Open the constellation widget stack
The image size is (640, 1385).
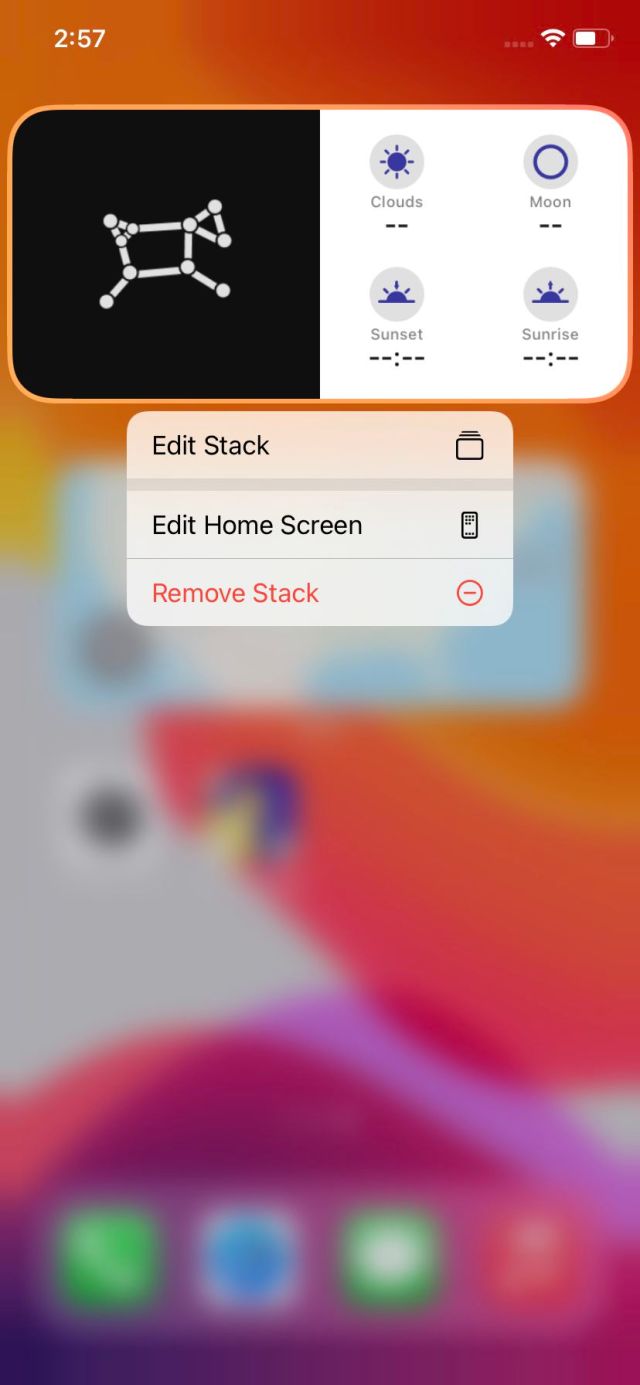(166, 254)
